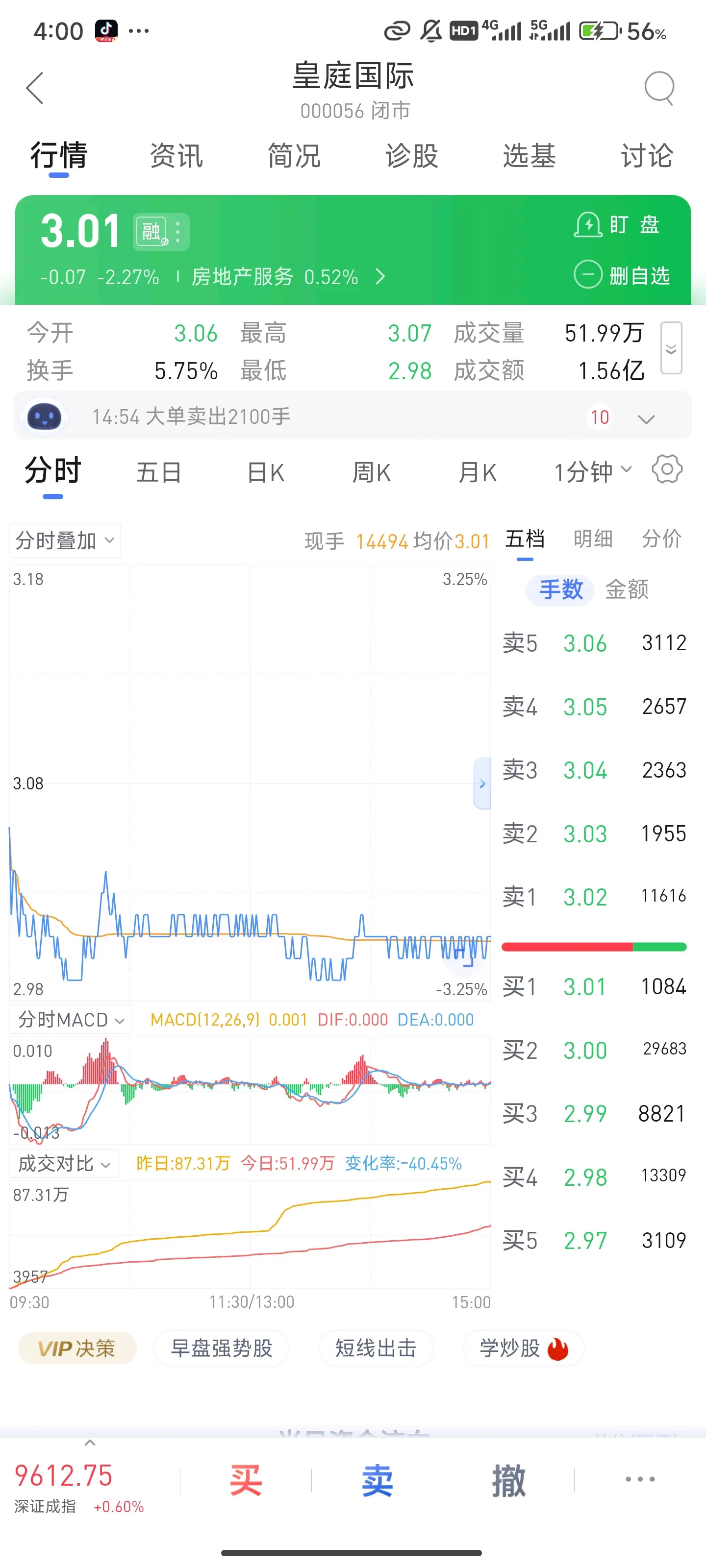The image size is (706, 1568).
Task: Open search with the magnifier icon
Action: pyautogui.click(x=660, y=87)
